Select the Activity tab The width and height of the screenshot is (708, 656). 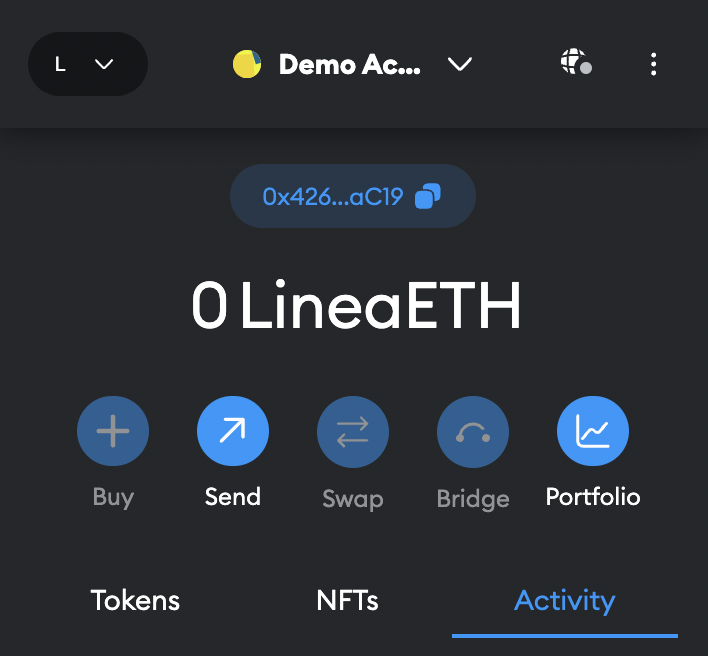[x=564, y=601]
